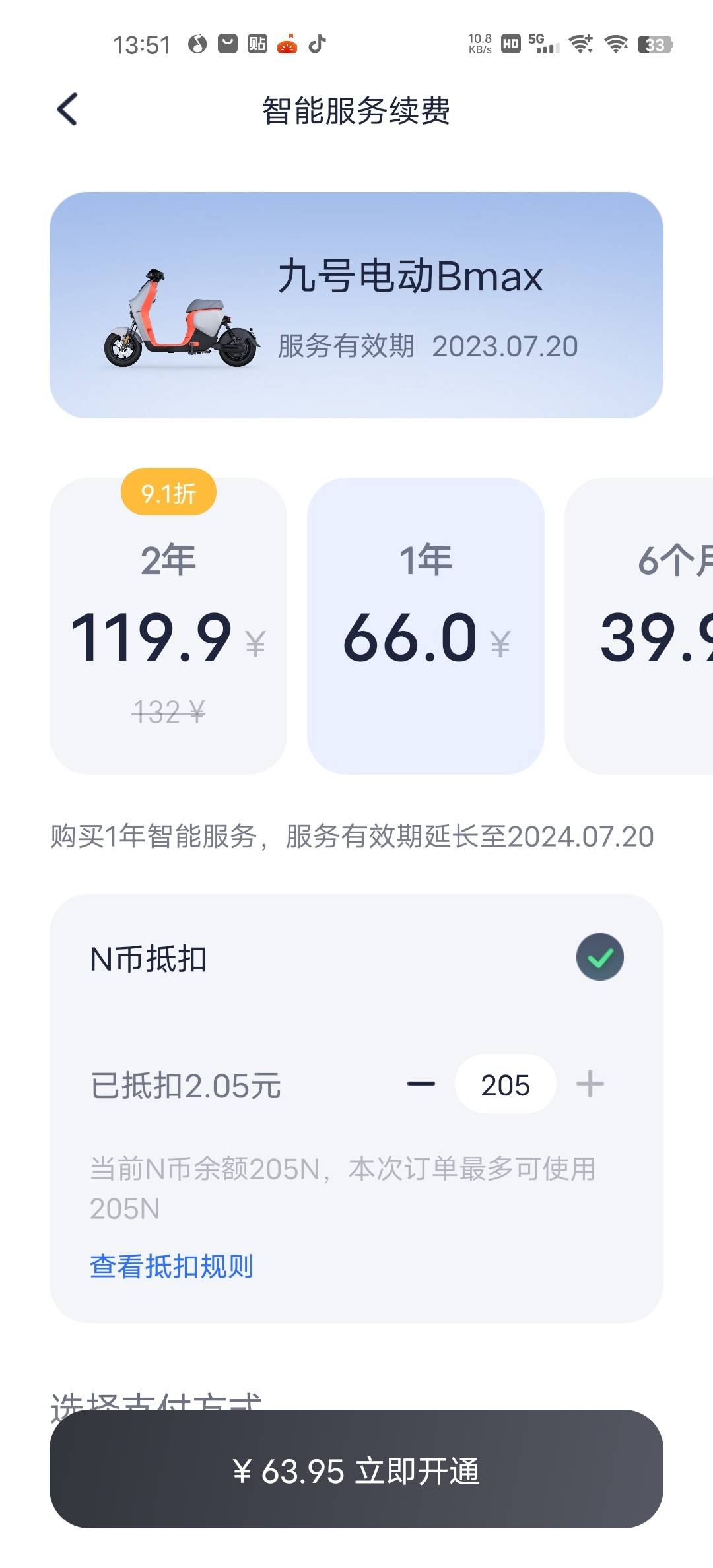Pick the 6个月 plan card
The width and height of the screenshot is (713, 1568).
pos(639,626)
